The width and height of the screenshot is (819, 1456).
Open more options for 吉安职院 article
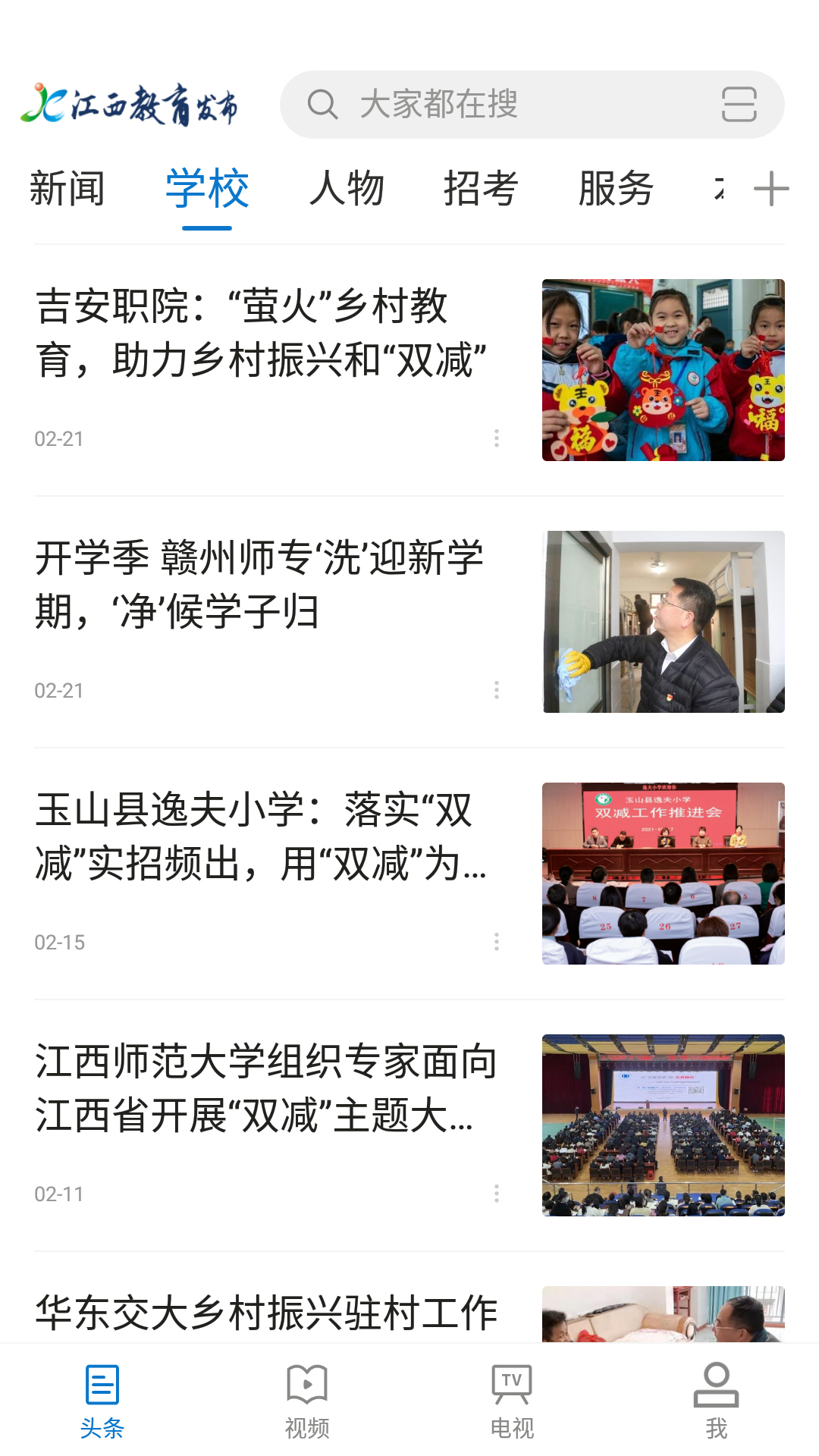497,438
